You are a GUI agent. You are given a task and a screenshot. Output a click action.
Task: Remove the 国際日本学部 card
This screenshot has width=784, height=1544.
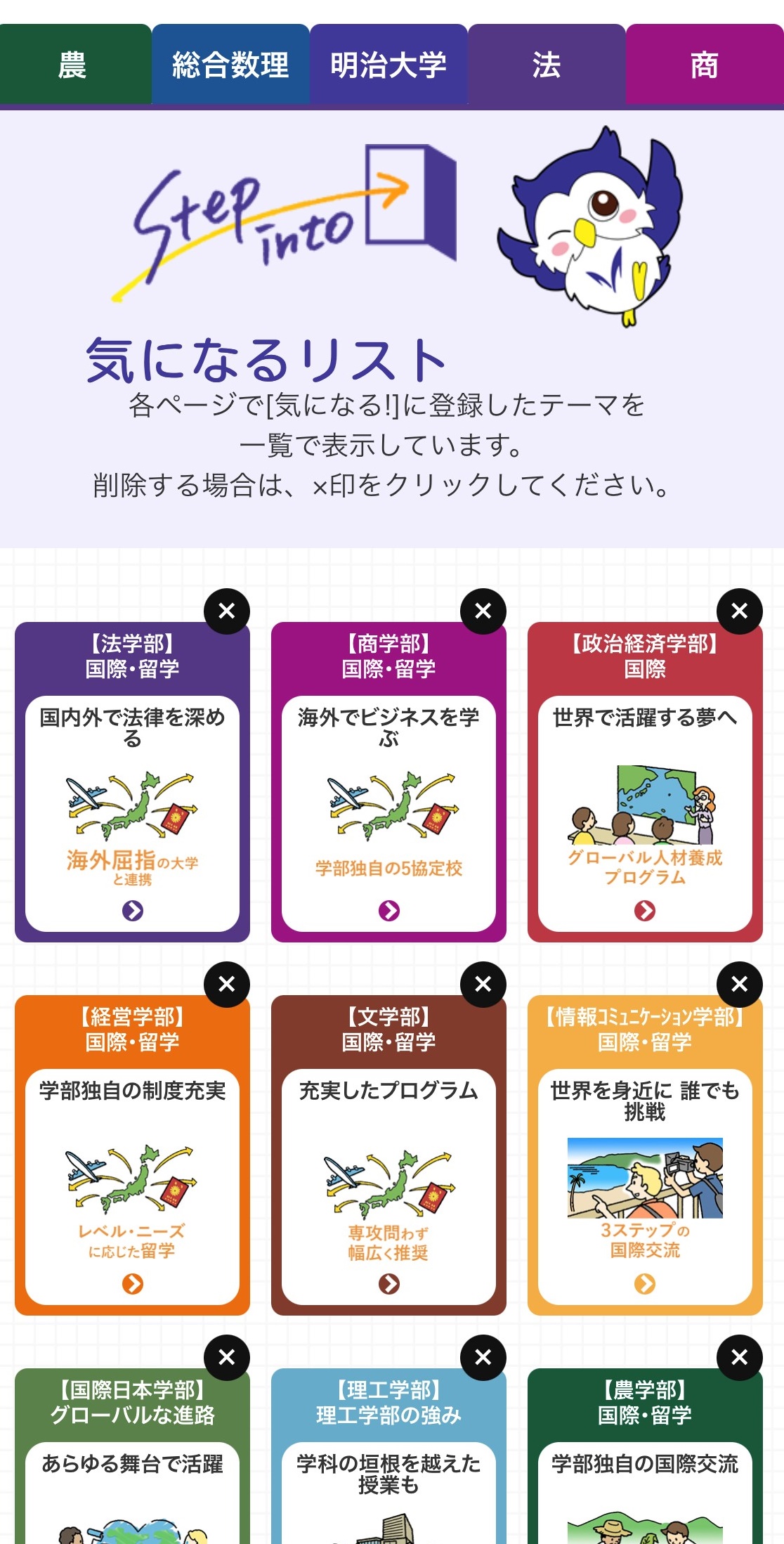click(227, 1357)
